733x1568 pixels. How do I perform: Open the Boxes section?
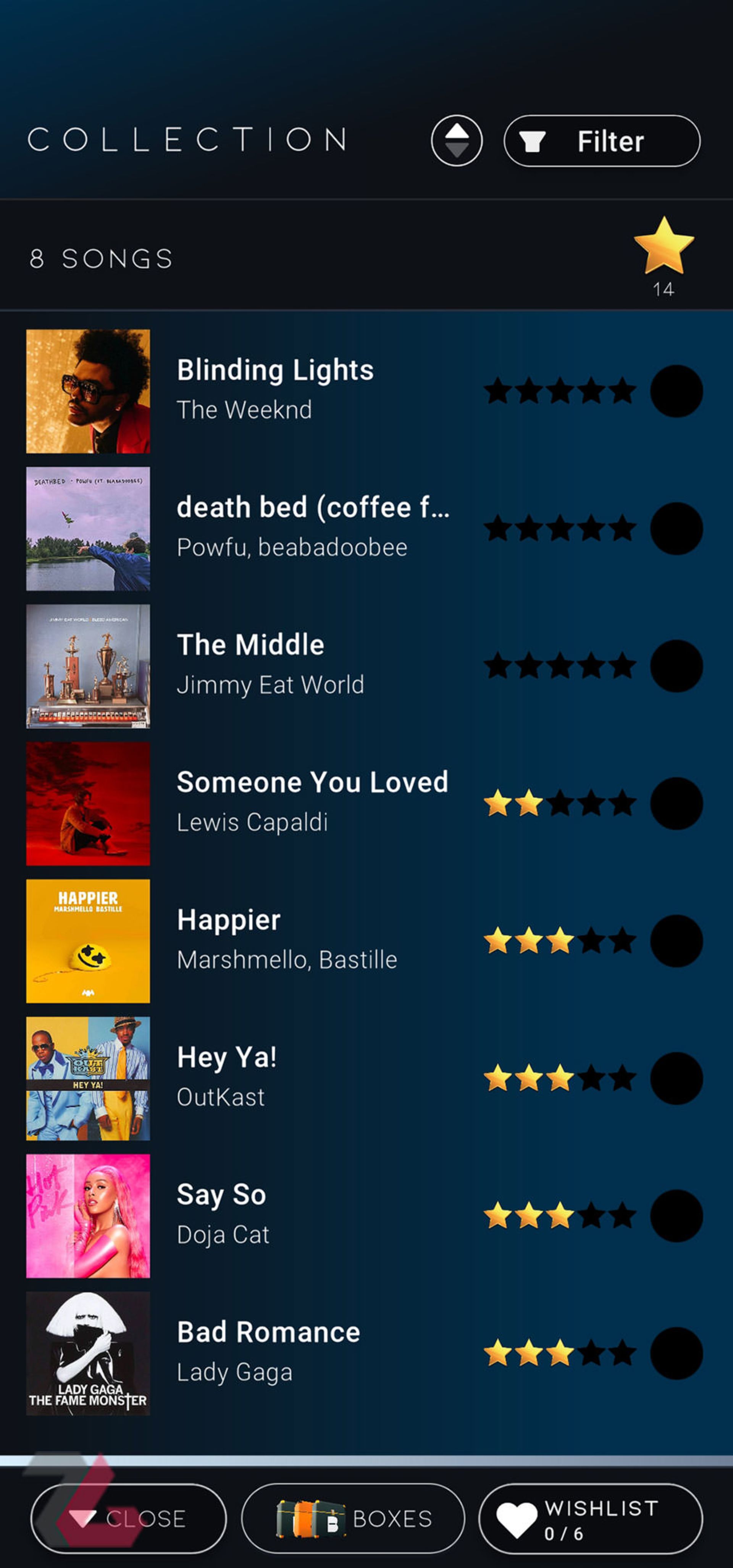coord(354,1518)
